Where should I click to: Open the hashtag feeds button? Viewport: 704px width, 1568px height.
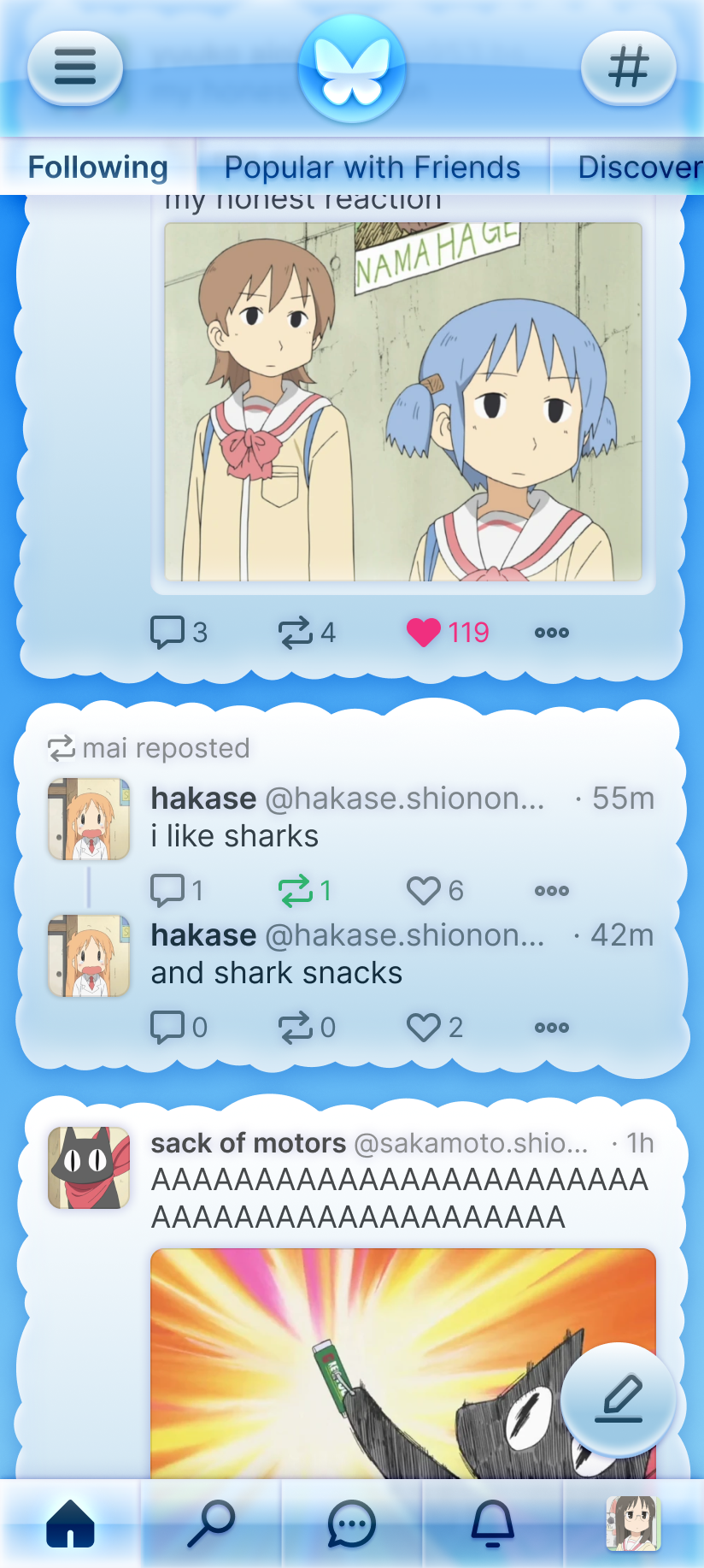[x=628, y=68]
